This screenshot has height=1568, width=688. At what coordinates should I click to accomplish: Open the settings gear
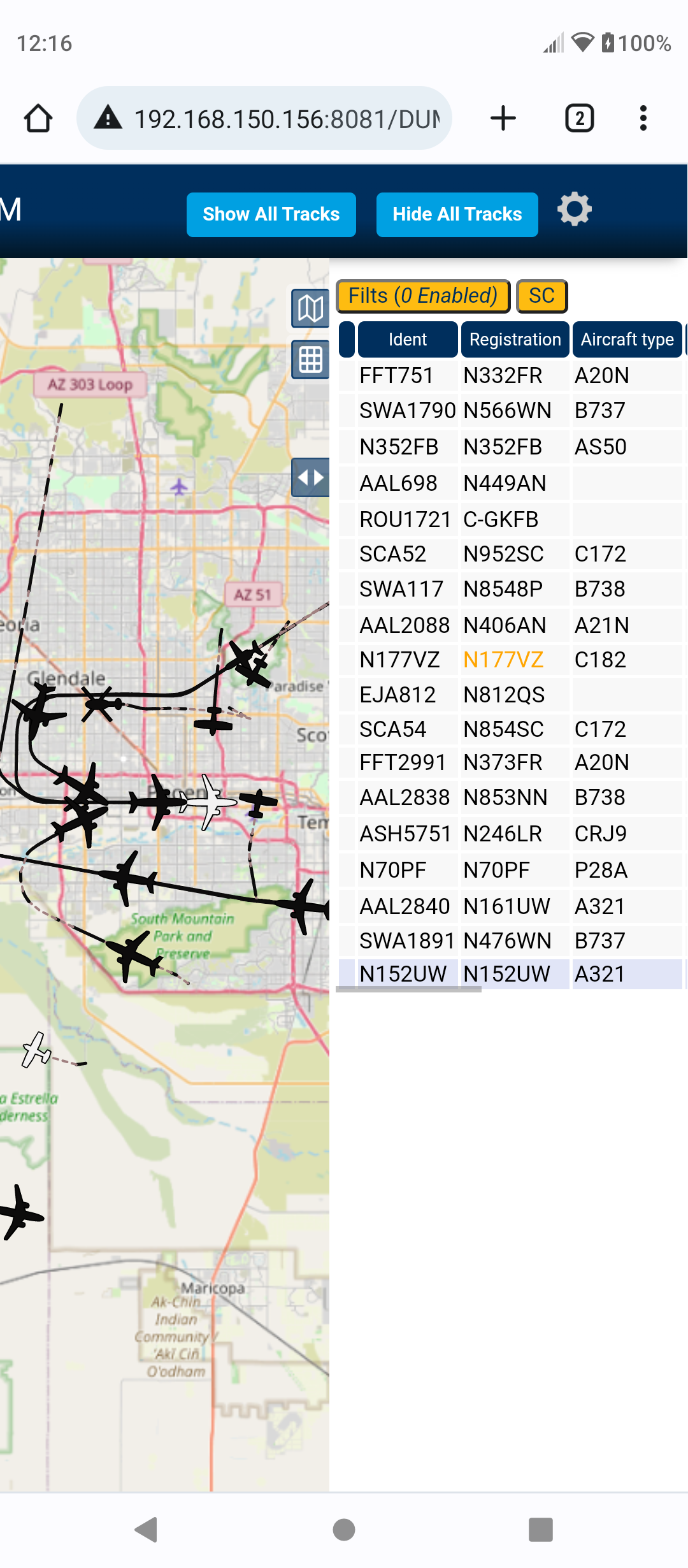click(x=574, y=209)
